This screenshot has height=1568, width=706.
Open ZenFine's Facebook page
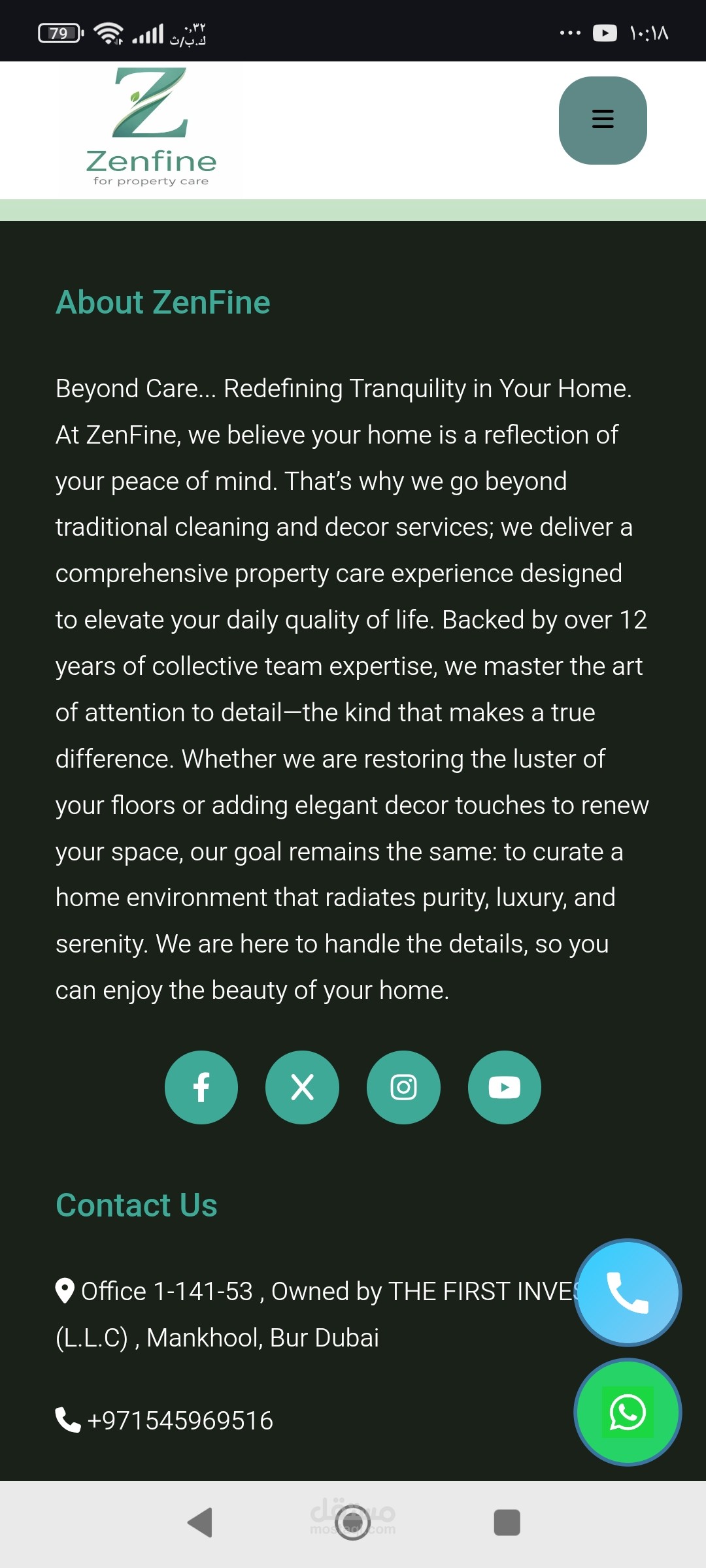coord(201,1087)
